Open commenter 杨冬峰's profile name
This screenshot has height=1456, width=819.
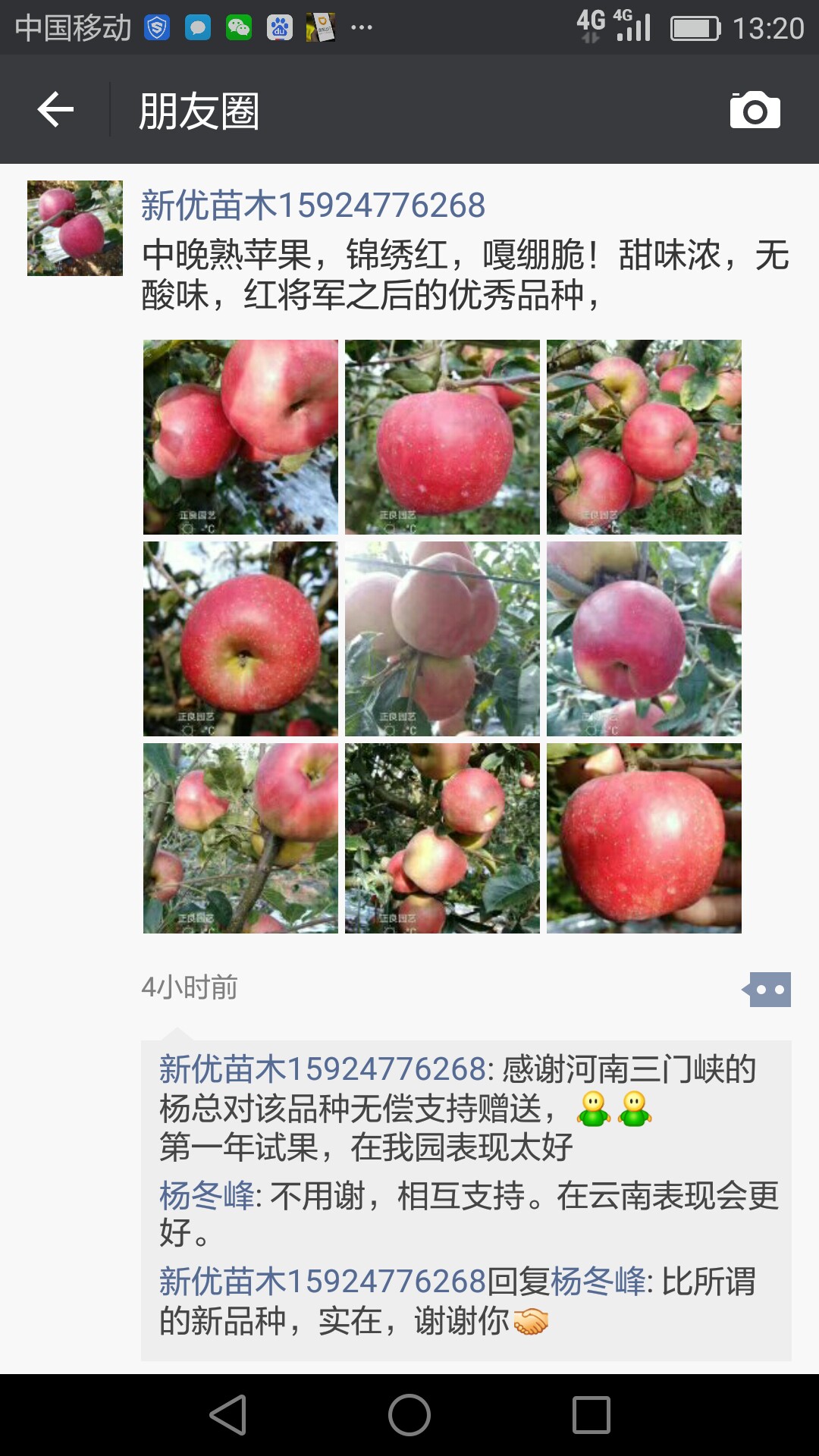coord(207,1196)
